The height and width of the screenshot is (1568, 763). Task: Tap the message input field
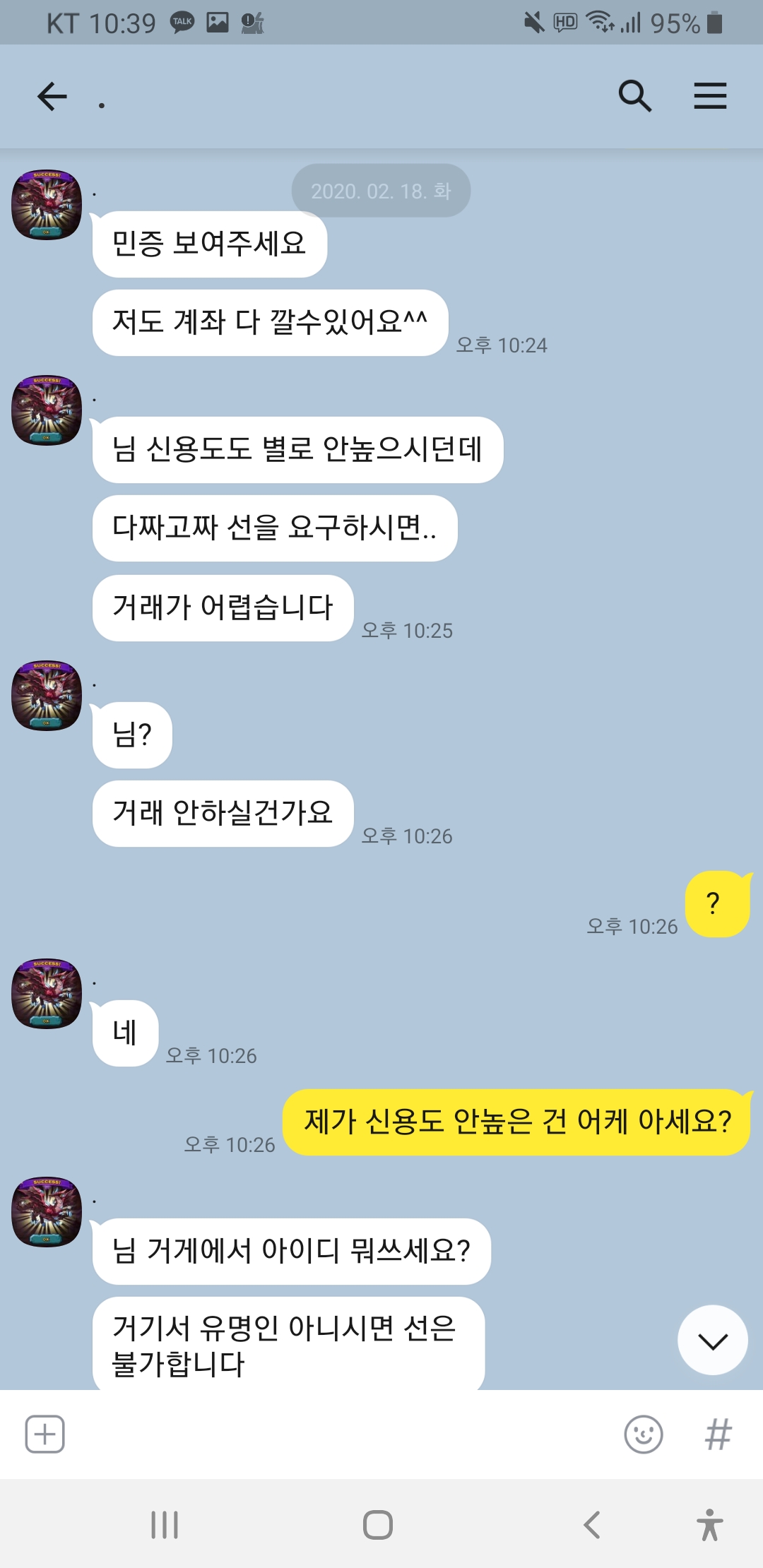tap(339, 1435)
